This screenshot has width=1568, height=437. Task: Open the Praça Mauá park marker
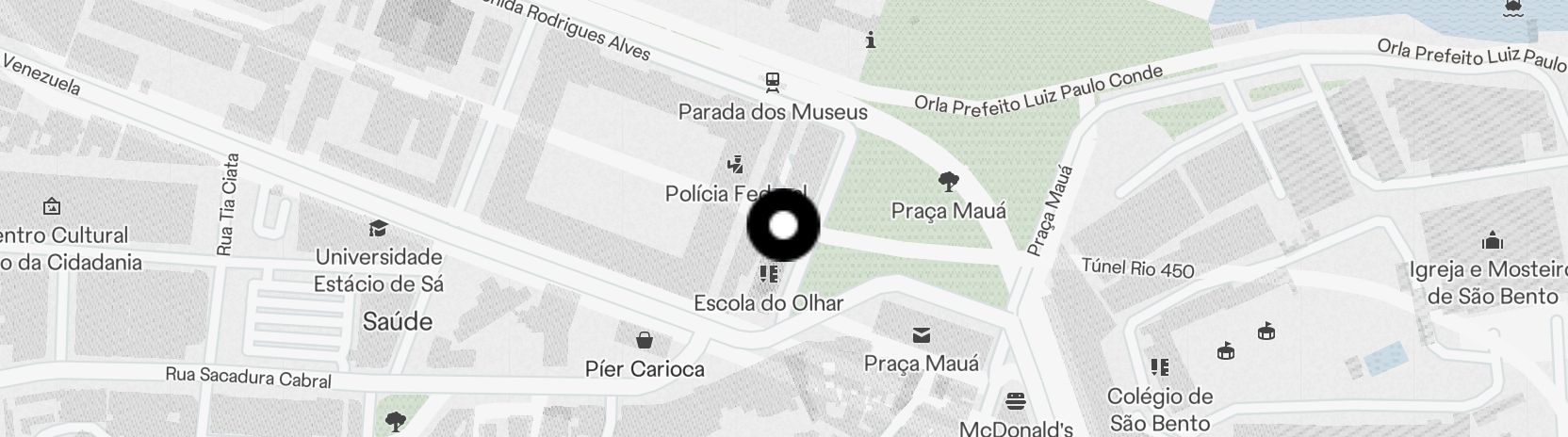point(949,180)
